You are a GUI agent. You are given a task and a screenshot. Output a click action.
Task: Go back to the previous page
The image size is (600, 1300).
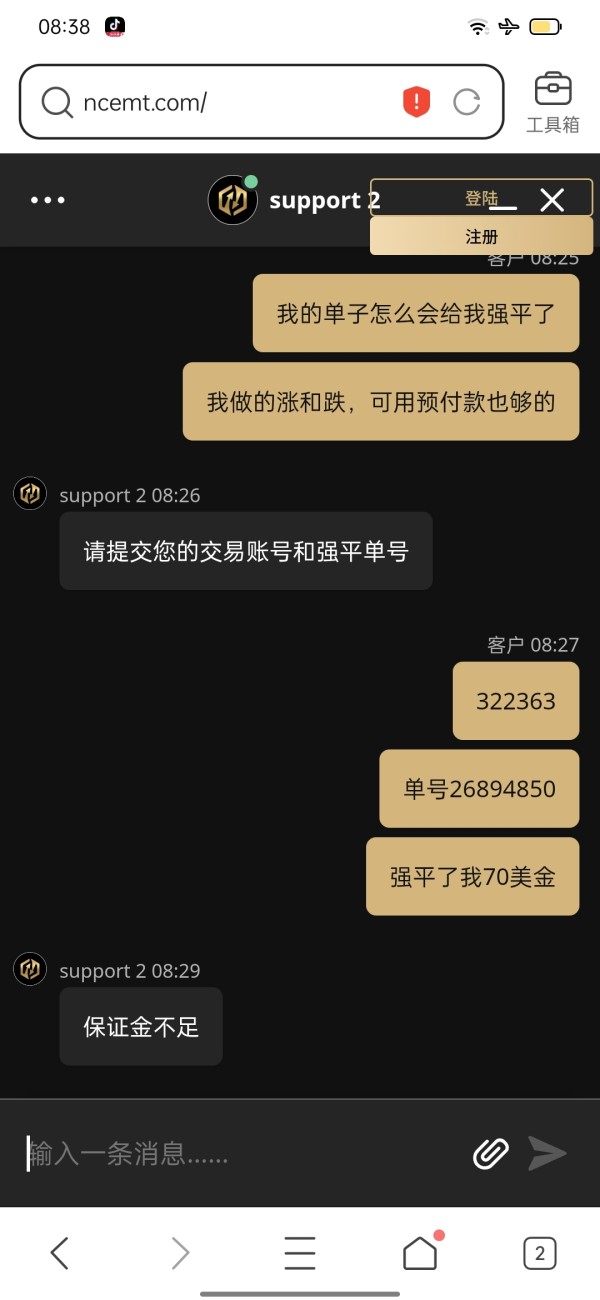(x=60, y=1252)
